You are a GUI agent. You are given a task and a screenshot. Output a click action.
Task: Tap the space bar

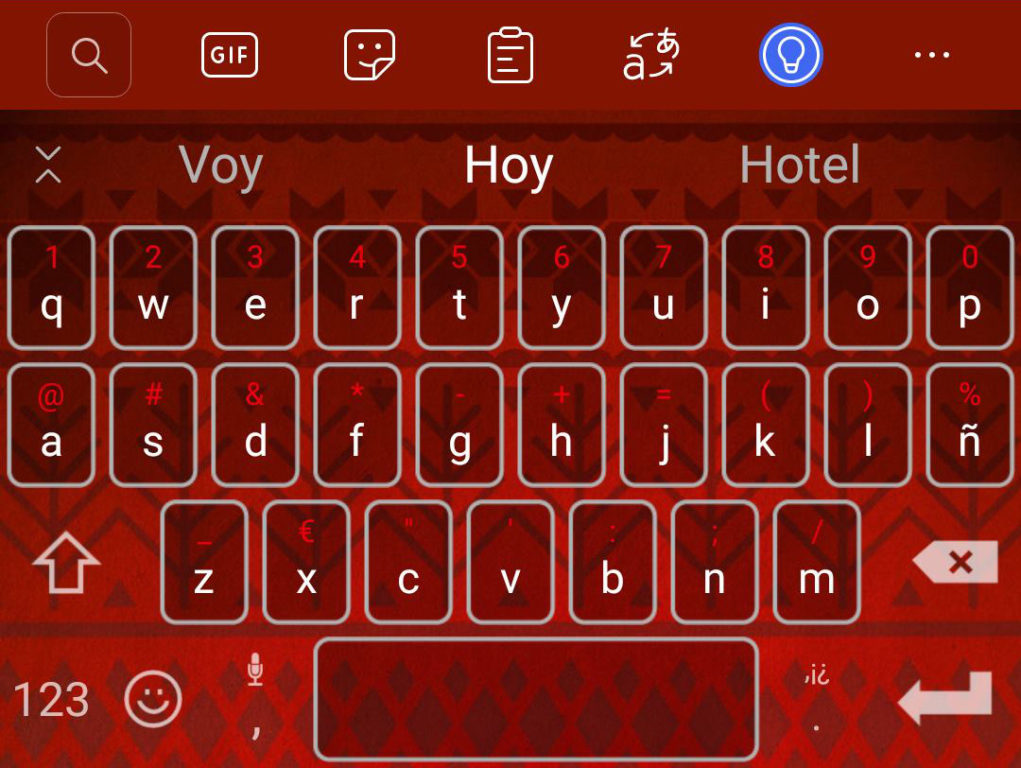pos(536,699)
